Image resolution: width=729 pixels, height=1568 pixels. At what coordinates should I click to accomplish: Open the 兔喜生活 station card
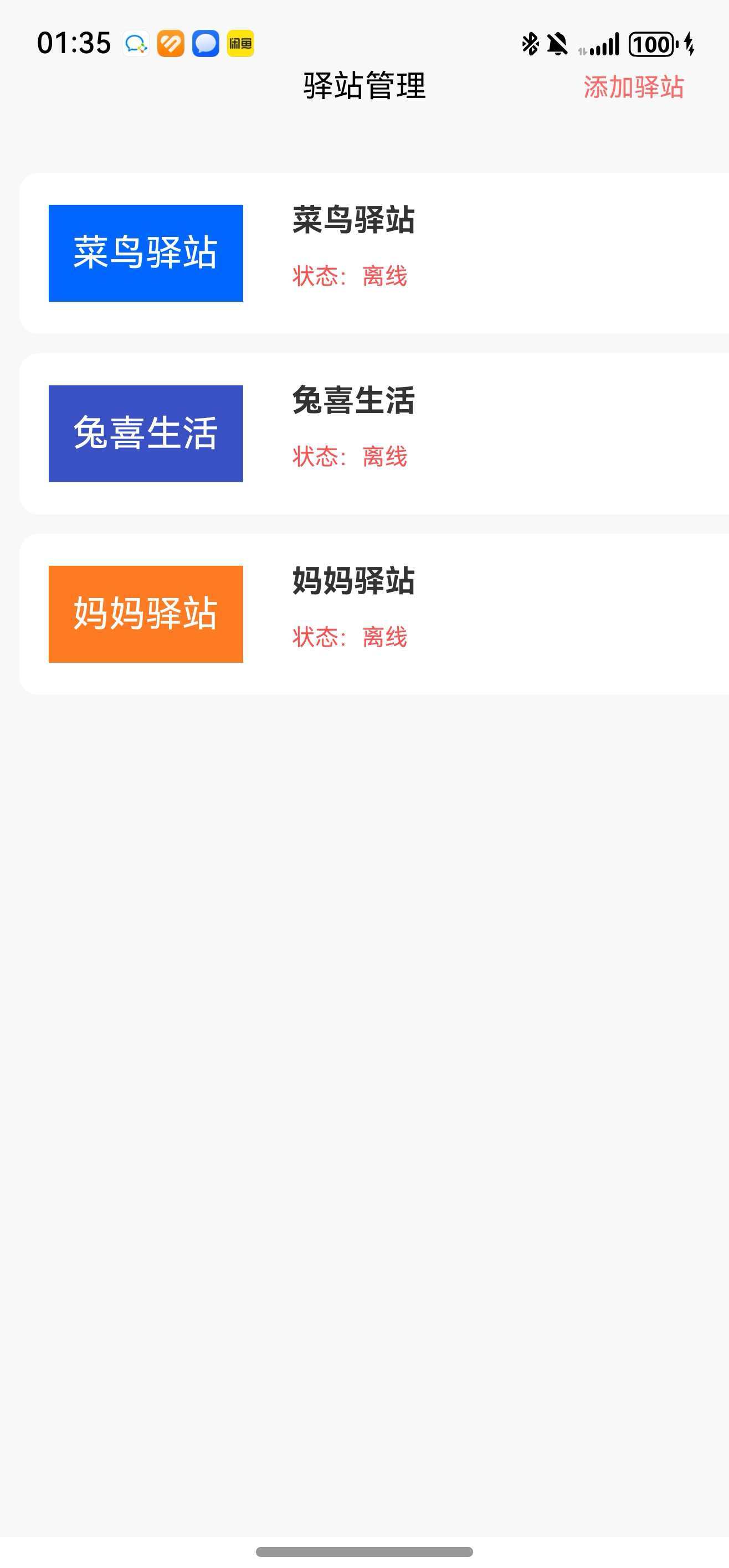point(374,433)
